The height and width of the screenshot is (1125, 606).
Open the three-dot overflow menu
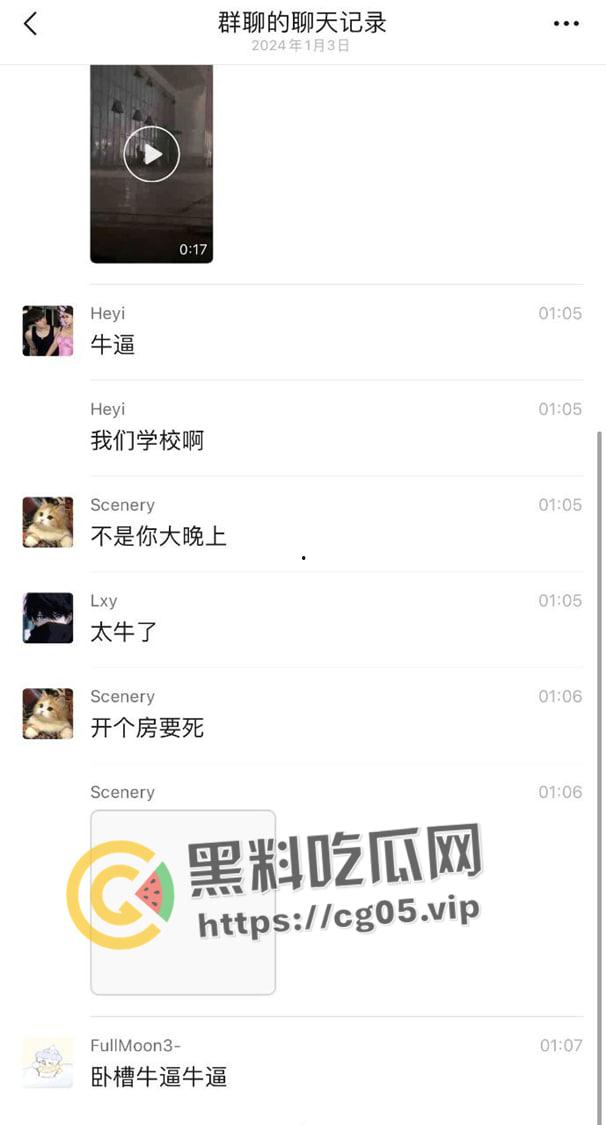566,24
